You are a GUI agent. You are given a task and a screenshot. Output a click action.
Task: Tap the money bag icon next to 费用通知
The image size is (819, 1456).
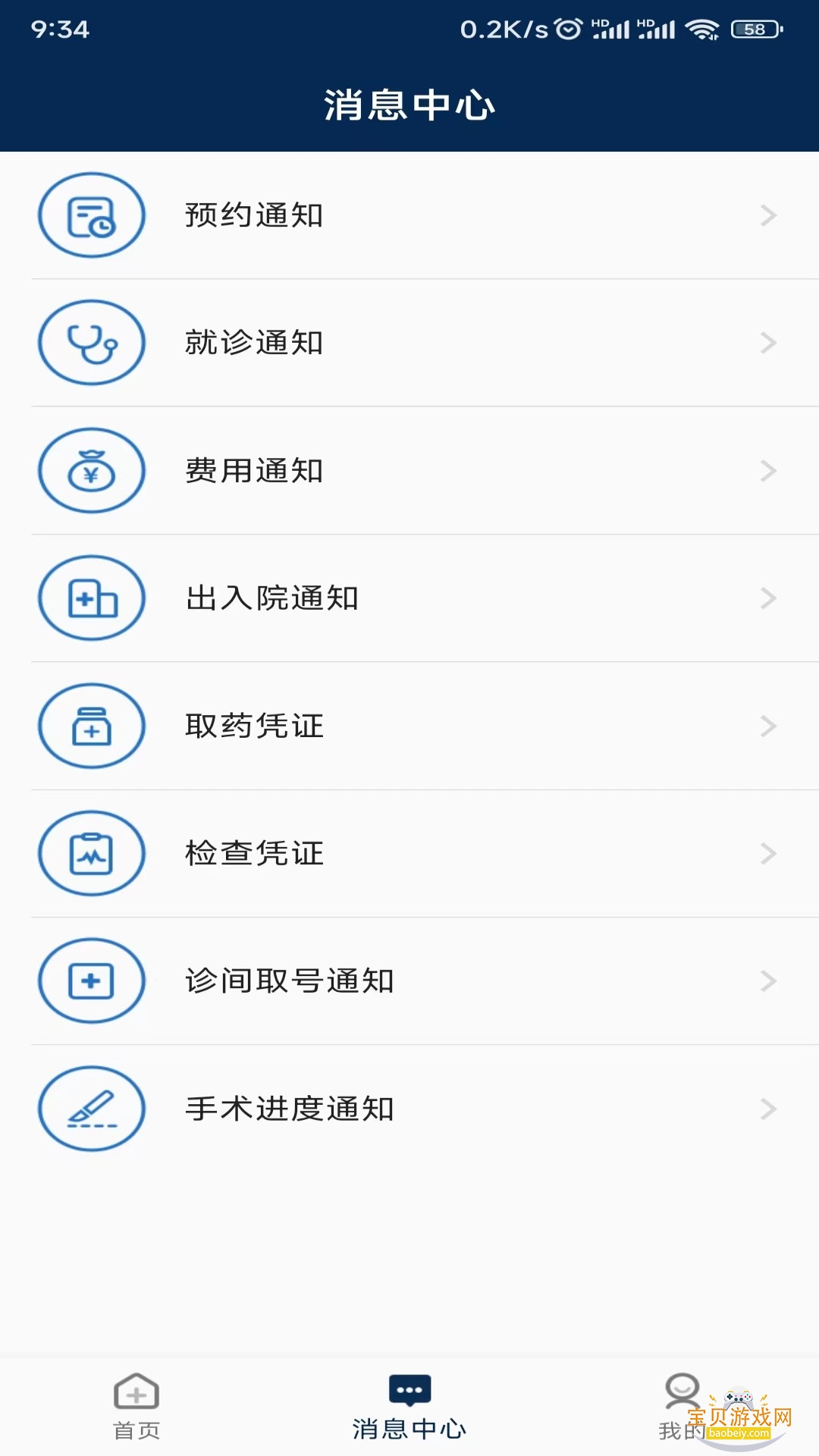click(x=91, y=470)
